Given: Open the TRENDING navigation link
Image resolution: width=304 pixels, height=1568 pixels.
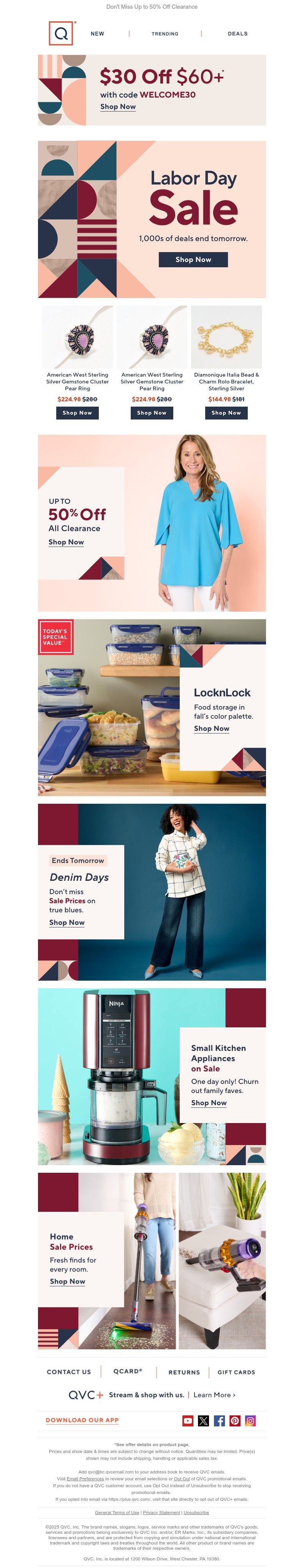Looking at the screenshot, I should [165, 34].
